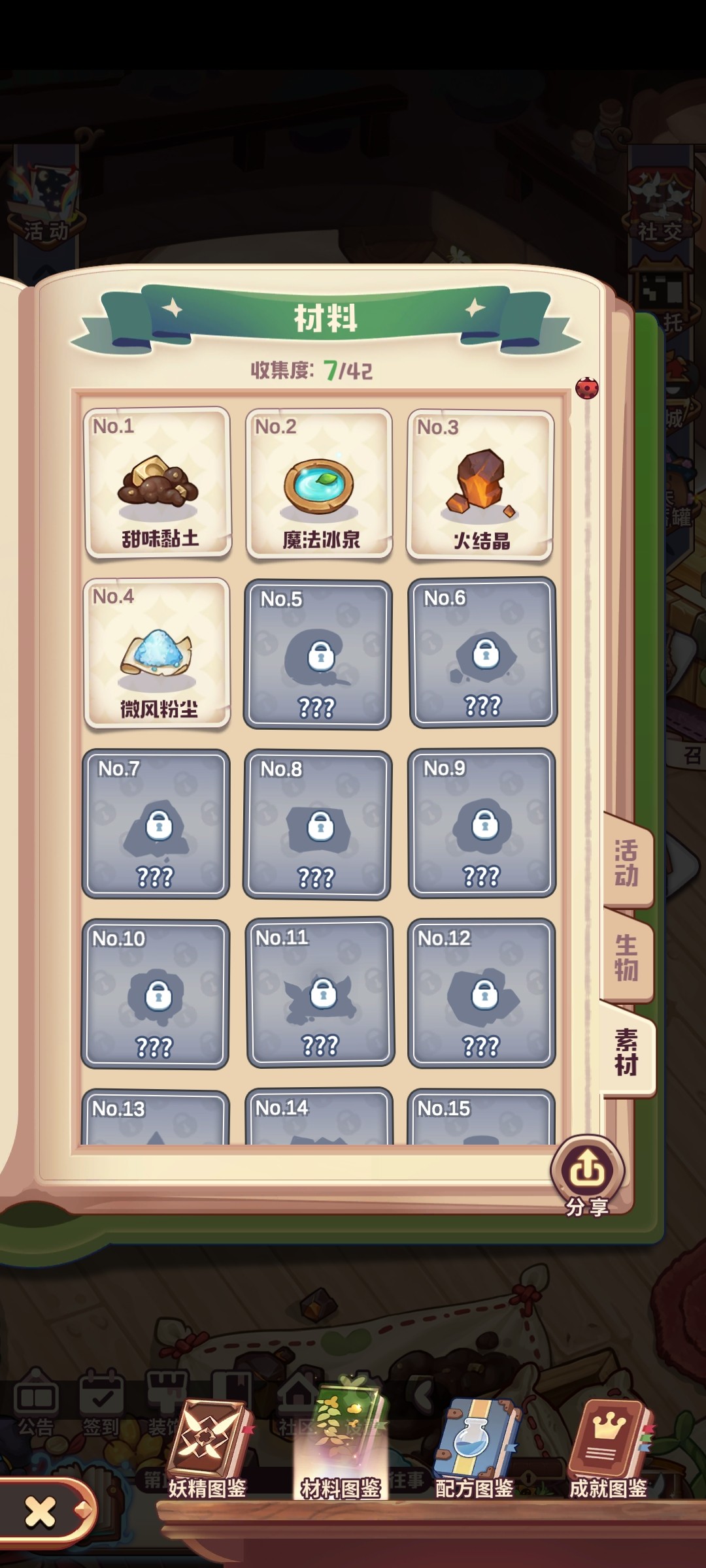Tap the locked No.5 material slot
This screenshot has width=706, height=1568.
click(x=318, y=655)
